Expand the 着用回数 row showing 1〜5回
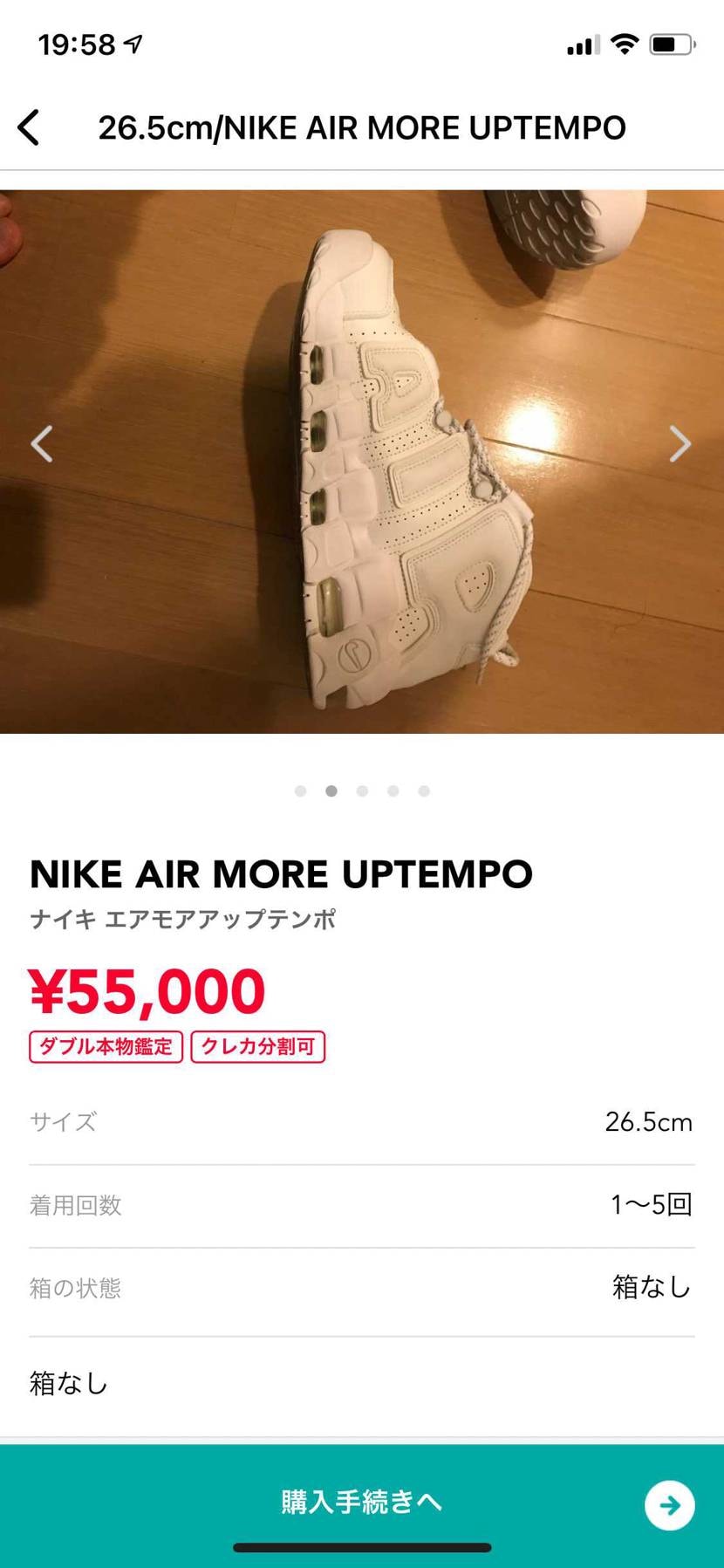 pyautogui.click(x=362, y=1204)
